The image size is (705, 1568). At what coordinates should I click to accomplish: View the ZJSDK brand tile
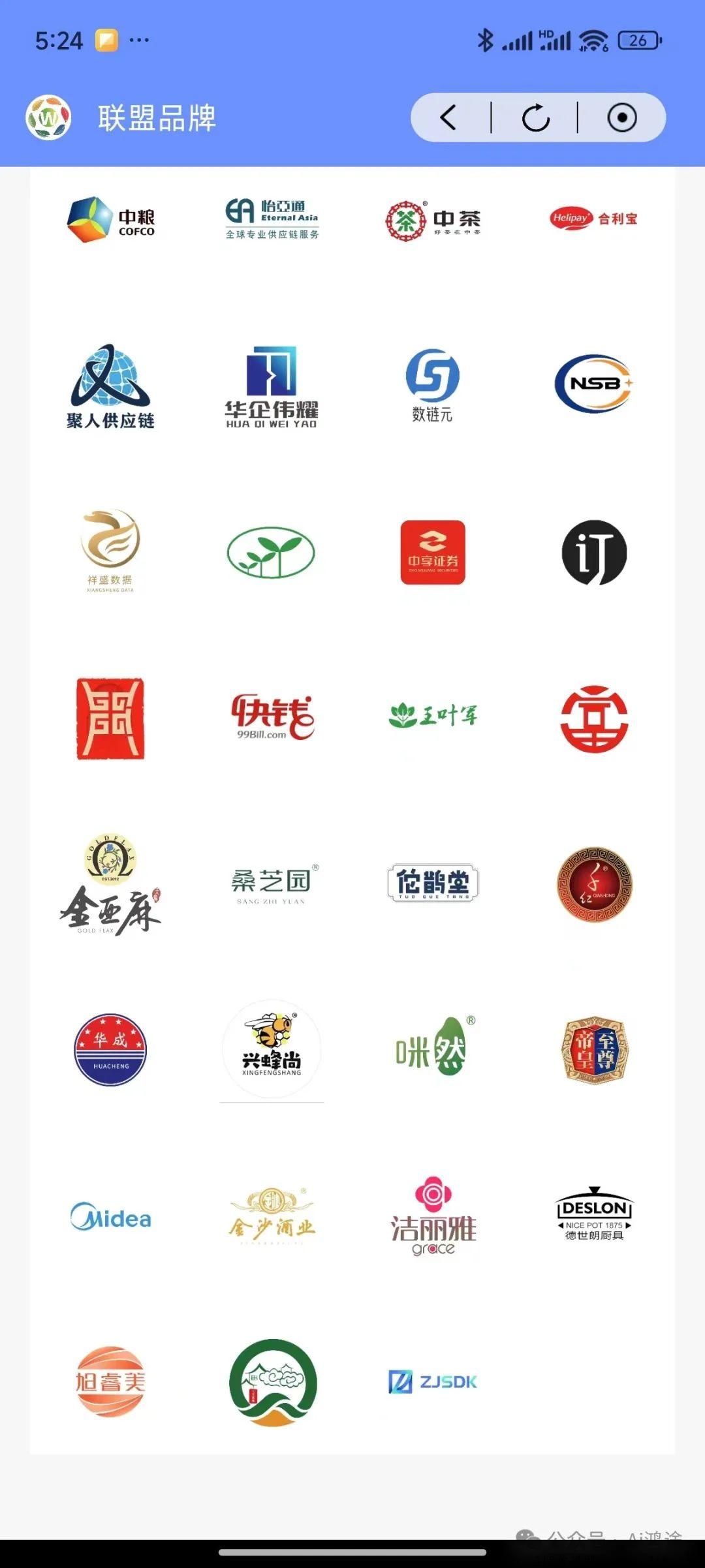tap(433, 1381)
